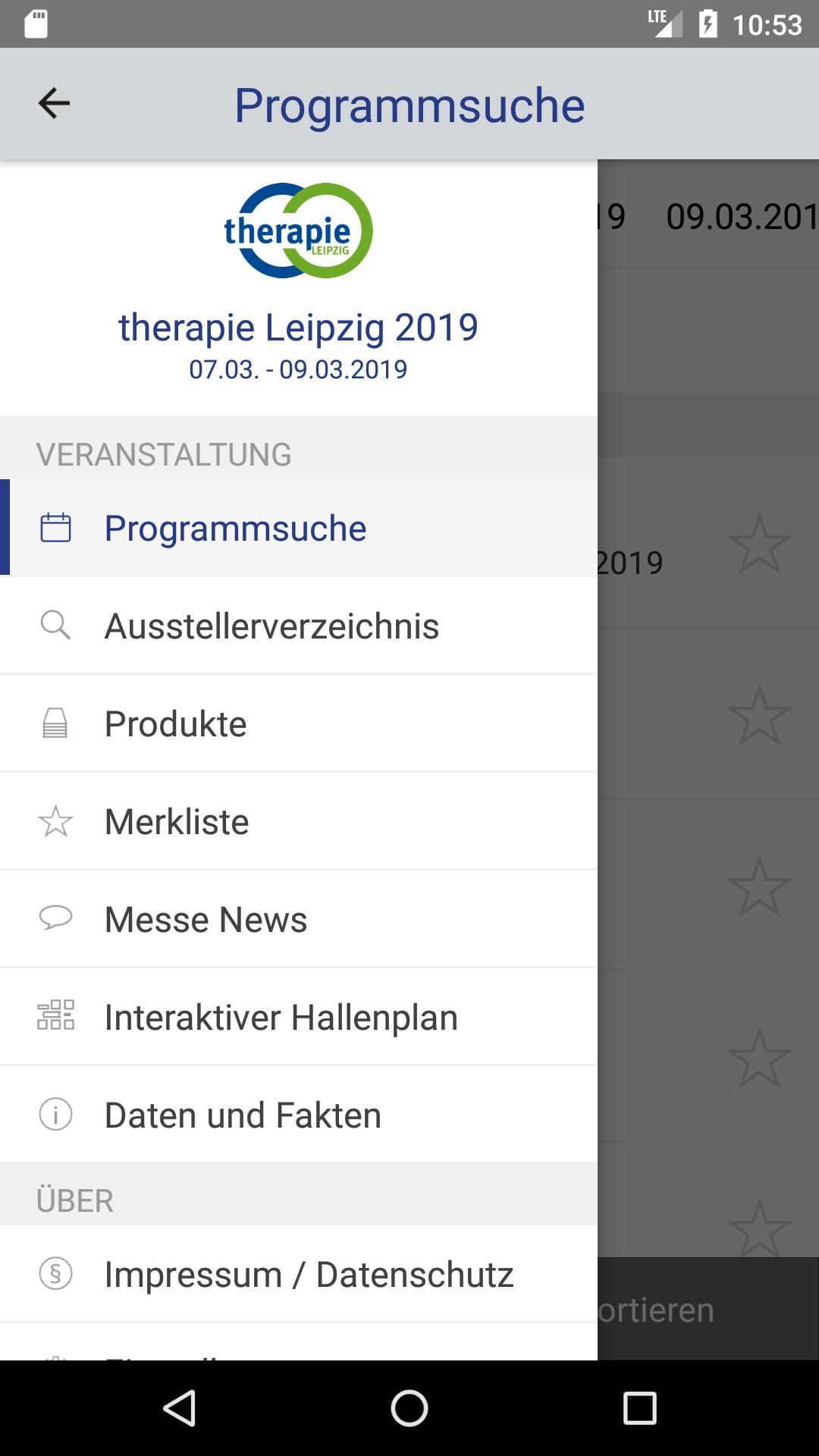Open Messe News speech bubble icon
The height and width of the screenshot is (1456, 819).
click(x=54, y=918)
